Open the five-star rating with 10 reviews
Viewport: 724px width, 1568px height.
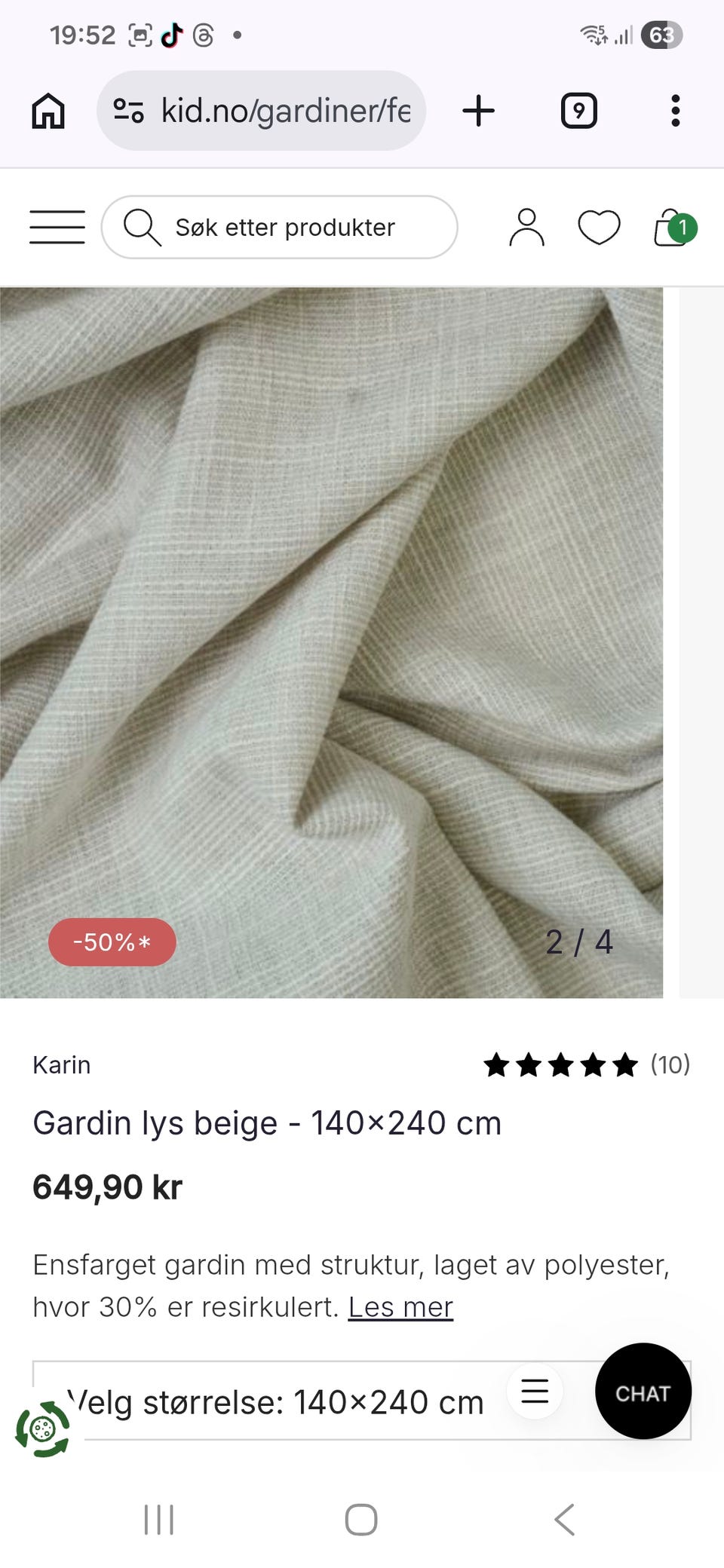[562, 1065]
